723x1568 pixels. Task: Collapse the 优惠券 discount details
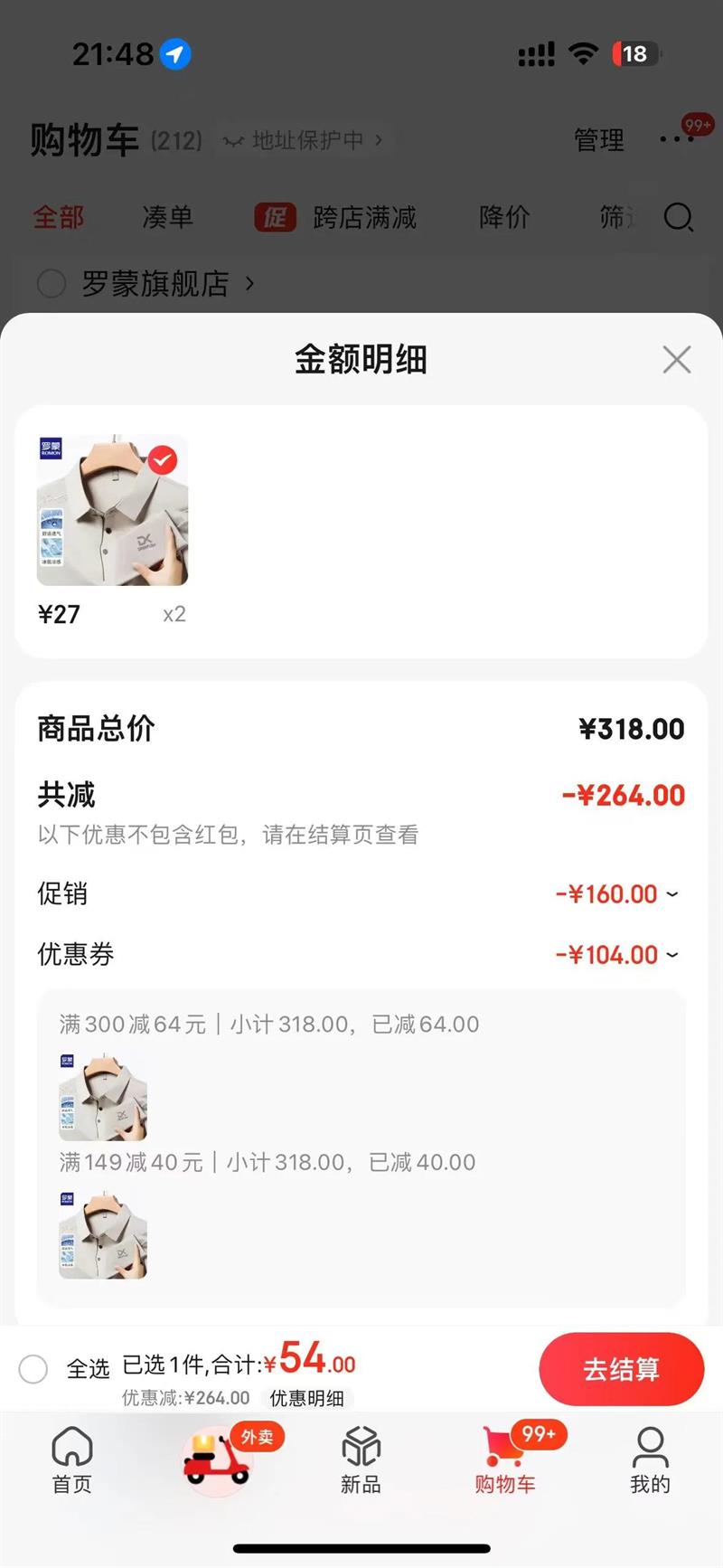[671, 955]
